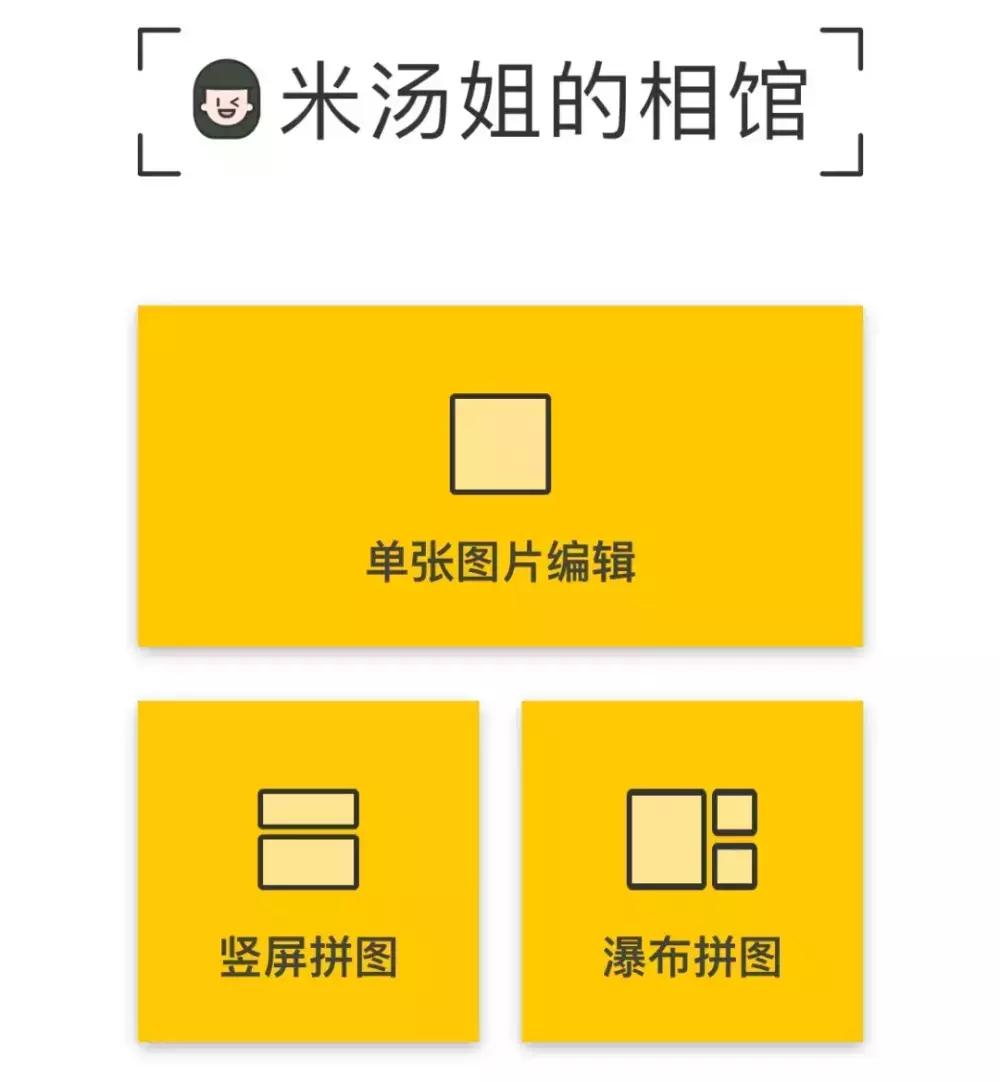Select the single square icon on the top card
Viewport: 1000px width, 1082px height.
click(x=500, y=443)
